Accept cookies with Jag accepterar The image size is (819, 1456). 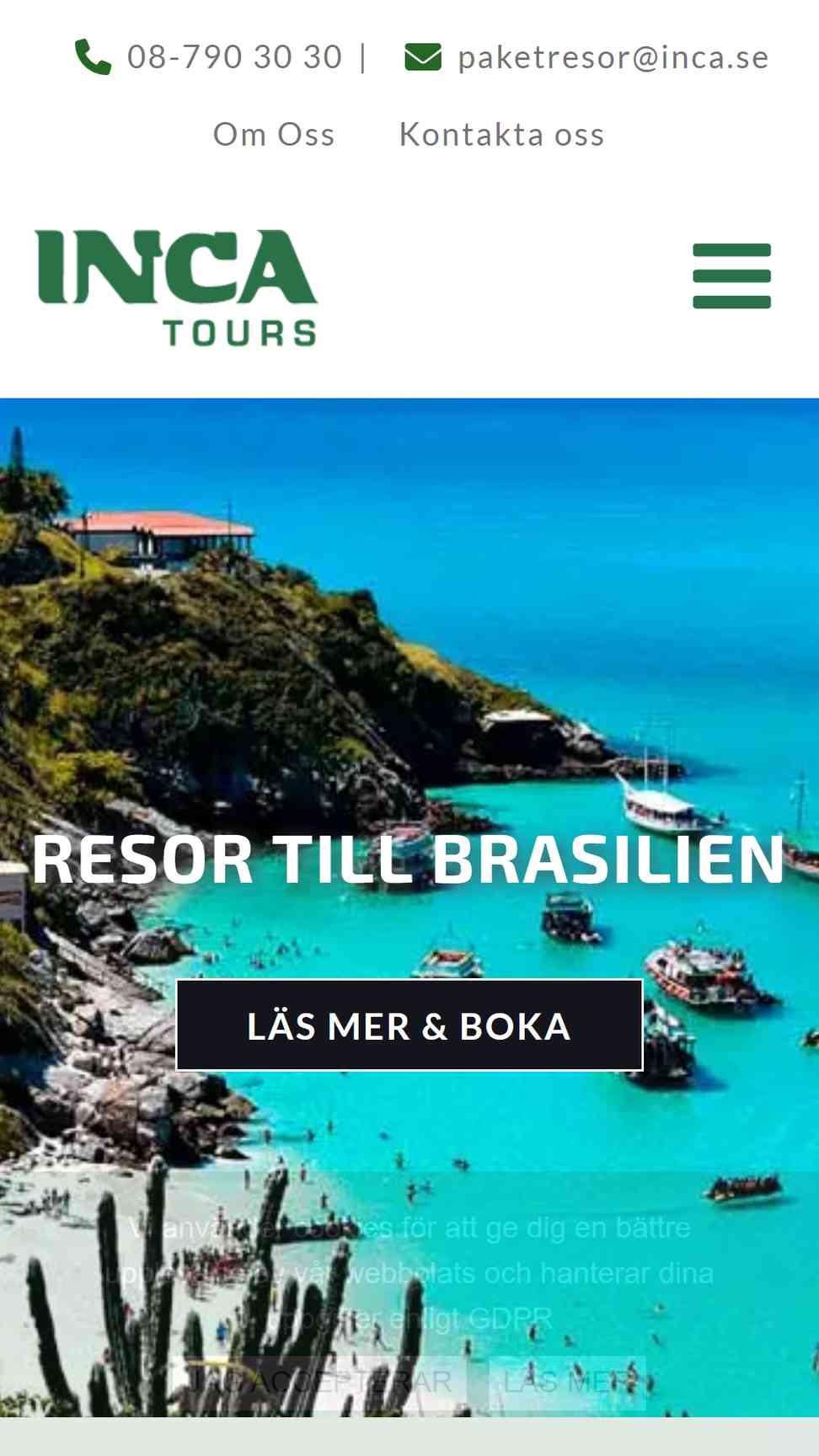point(318,1383)
